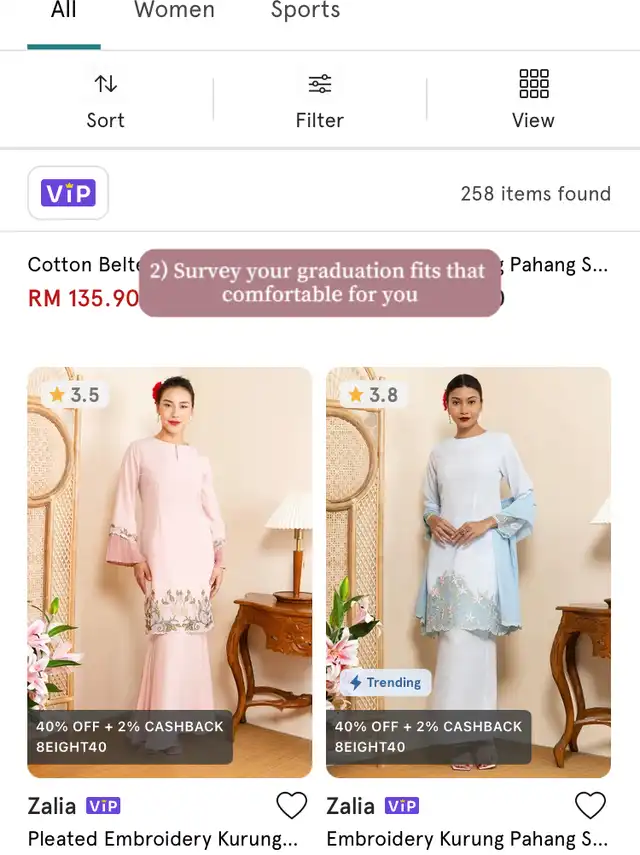Open the Sort options
The image size is (640, 855).
point(106,101)
